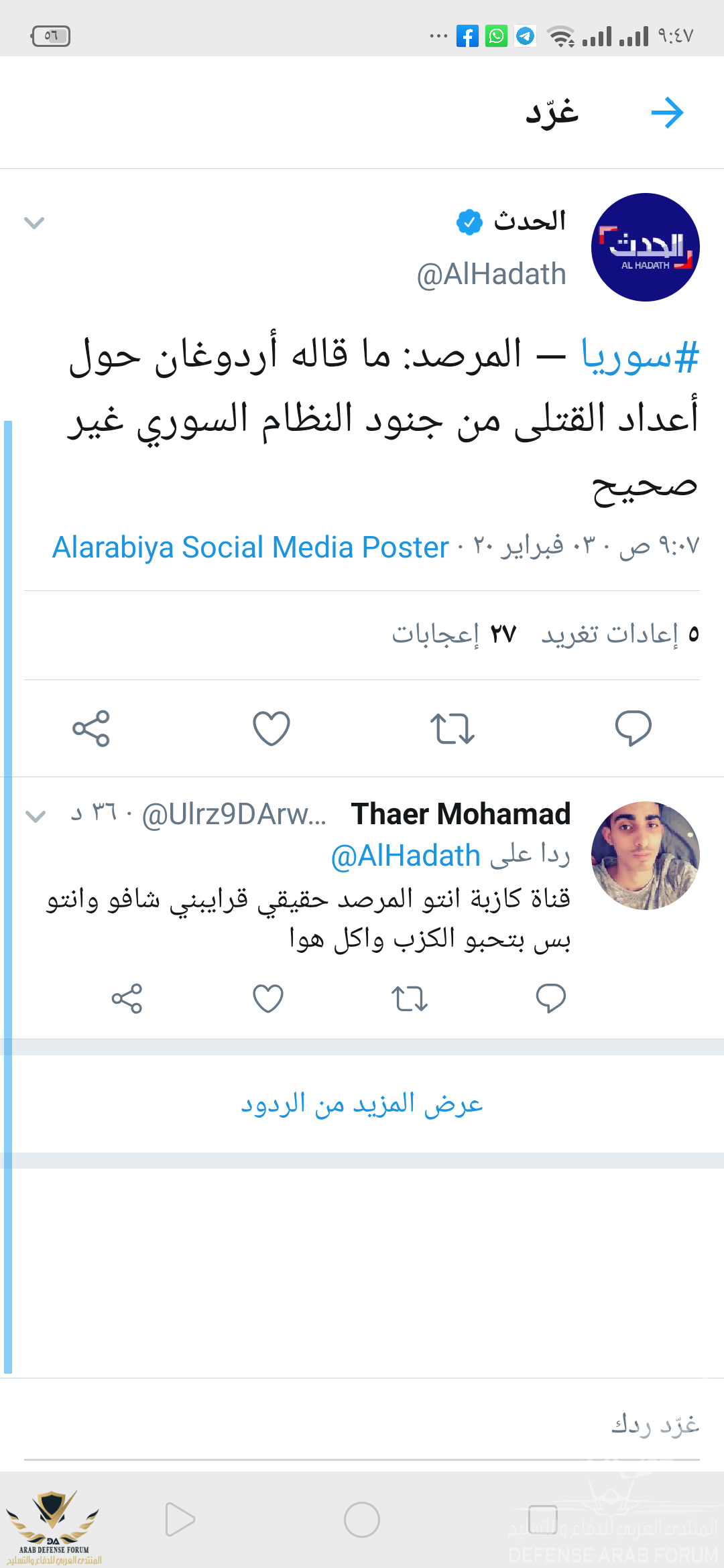Screen dimensions: 724x1568
Task: Reply to AlHadath's tweet
Action: [633, 728]
